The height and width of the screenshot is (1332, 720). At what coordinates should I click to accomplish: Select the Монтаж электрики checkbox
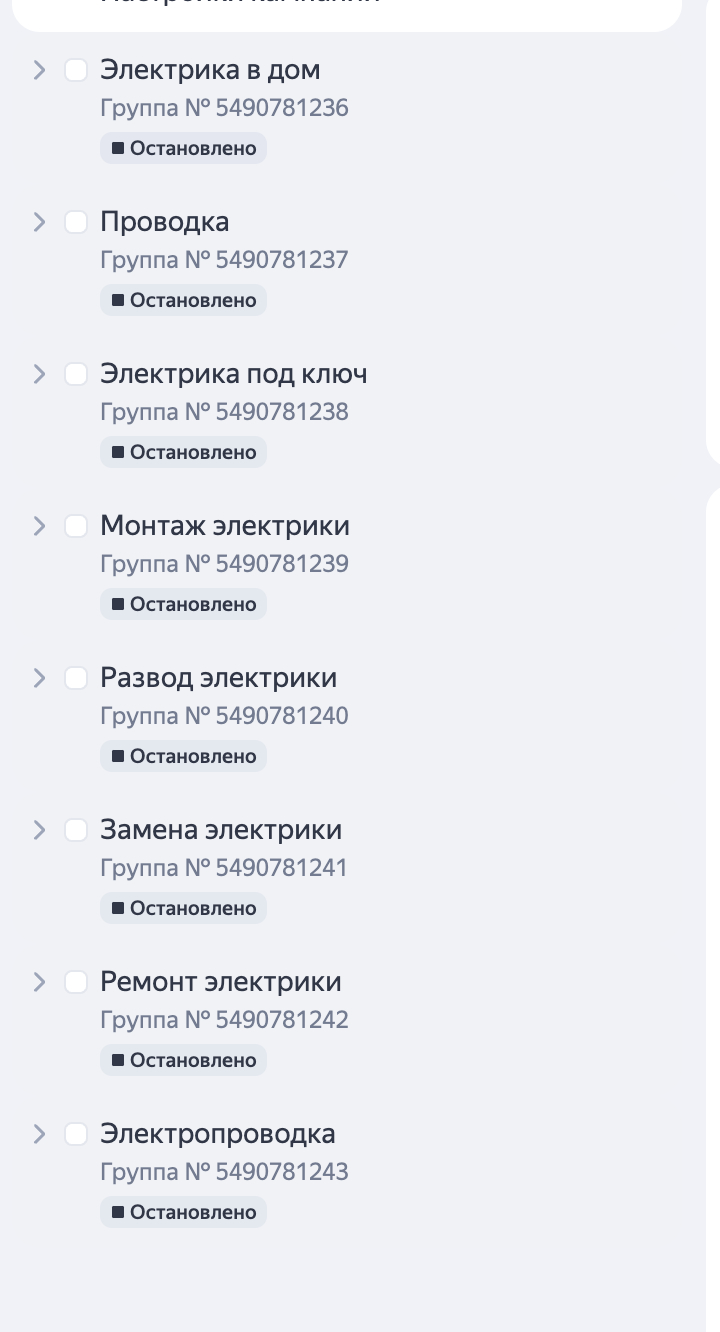pyautogui.click(x=76, y=526)
